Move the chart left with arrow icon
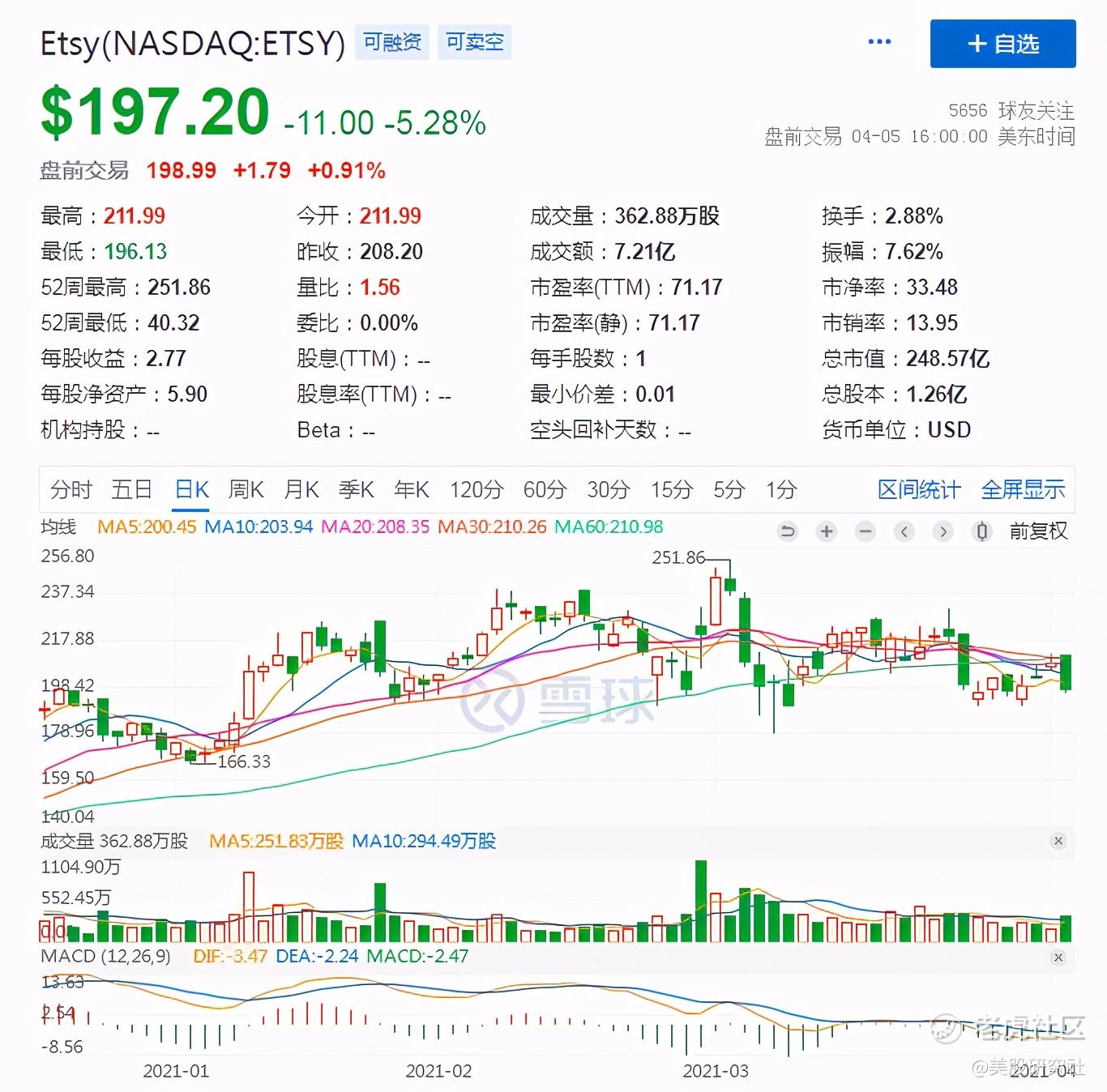Screen dimensions: 1107x1092 904,531
